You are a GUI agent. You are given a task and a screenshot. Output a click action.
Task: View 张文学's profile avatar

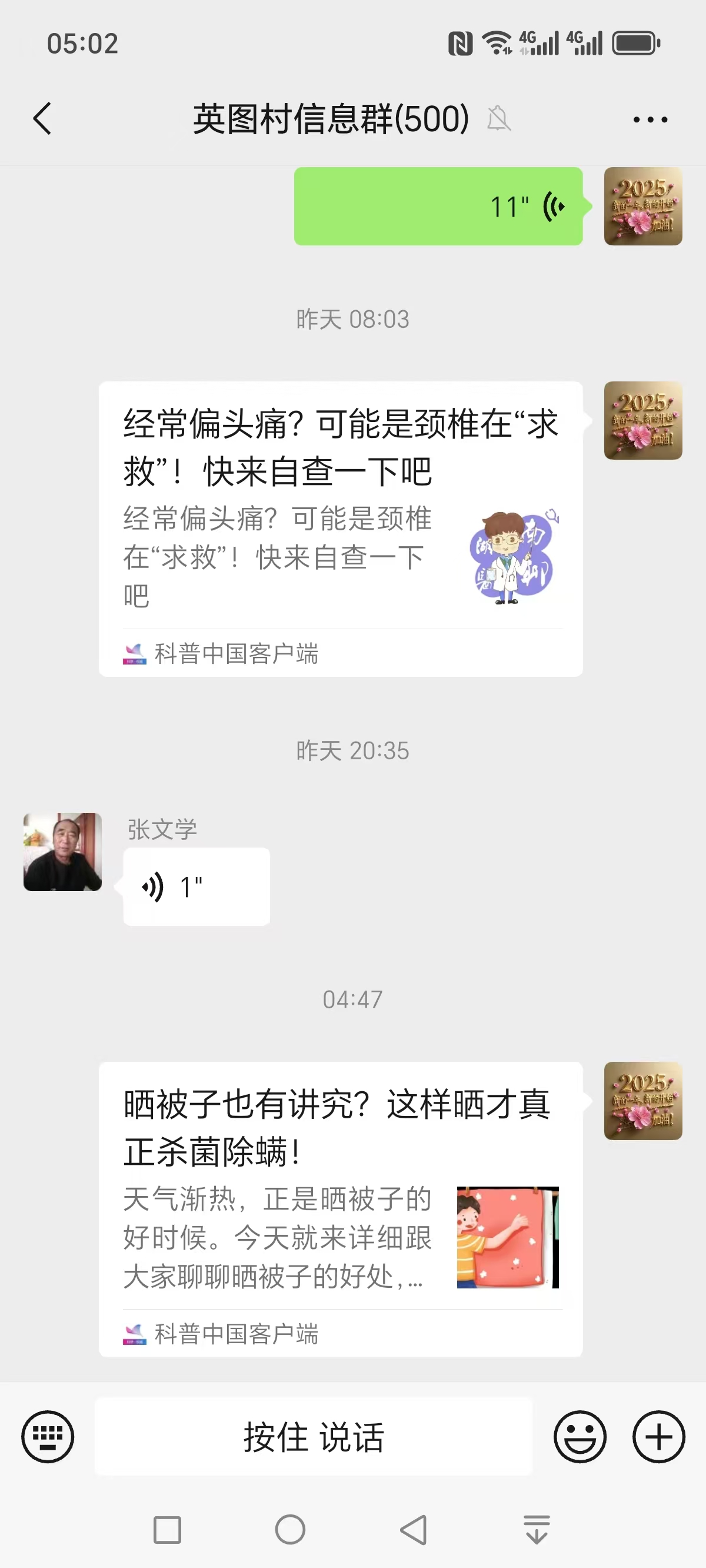63,852
